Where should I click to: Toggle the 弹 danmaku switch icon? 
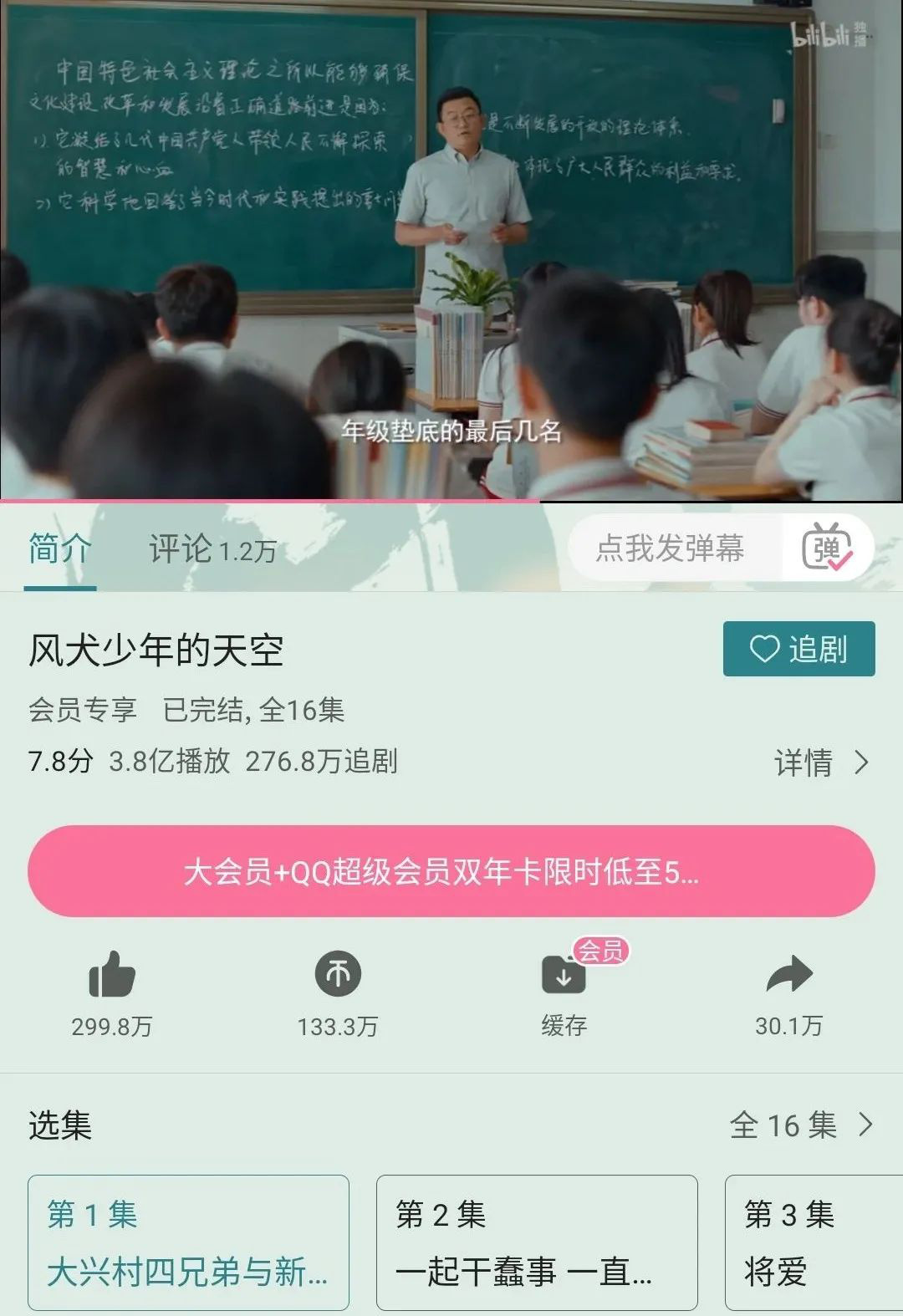click(826, 549)
